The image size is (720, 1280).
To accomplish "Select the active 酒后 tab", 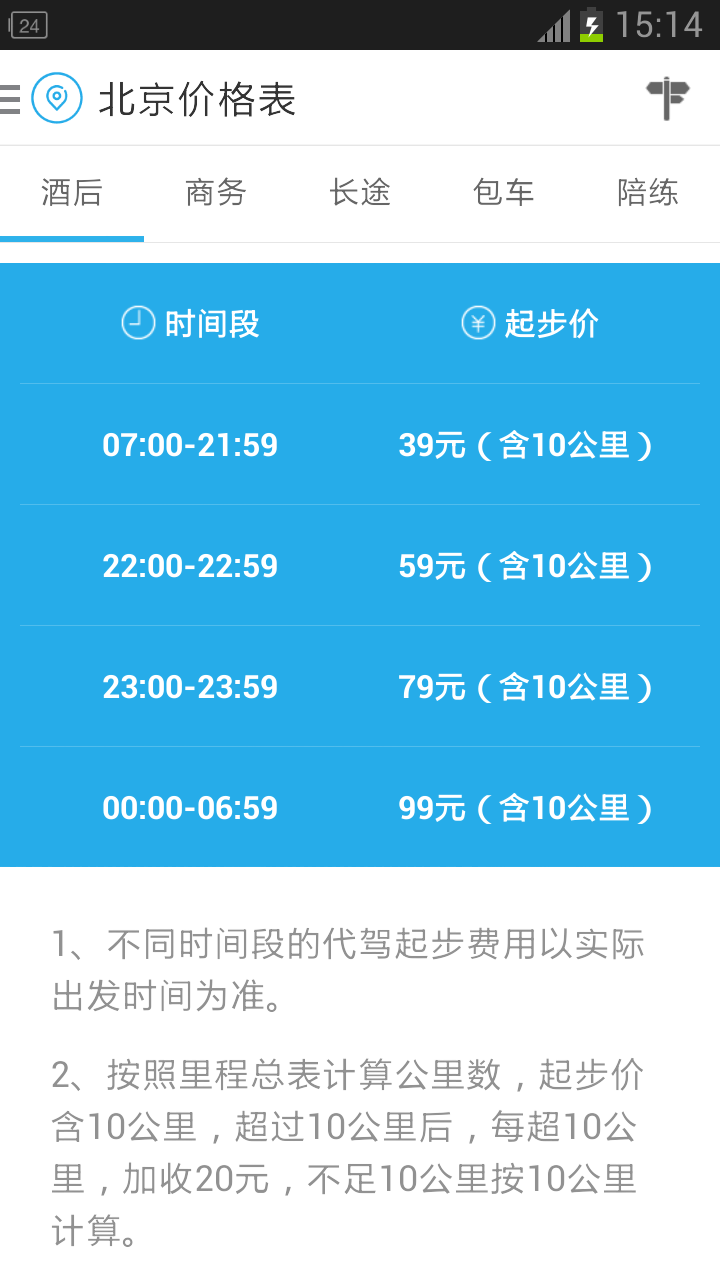I will tap(71, 193).
